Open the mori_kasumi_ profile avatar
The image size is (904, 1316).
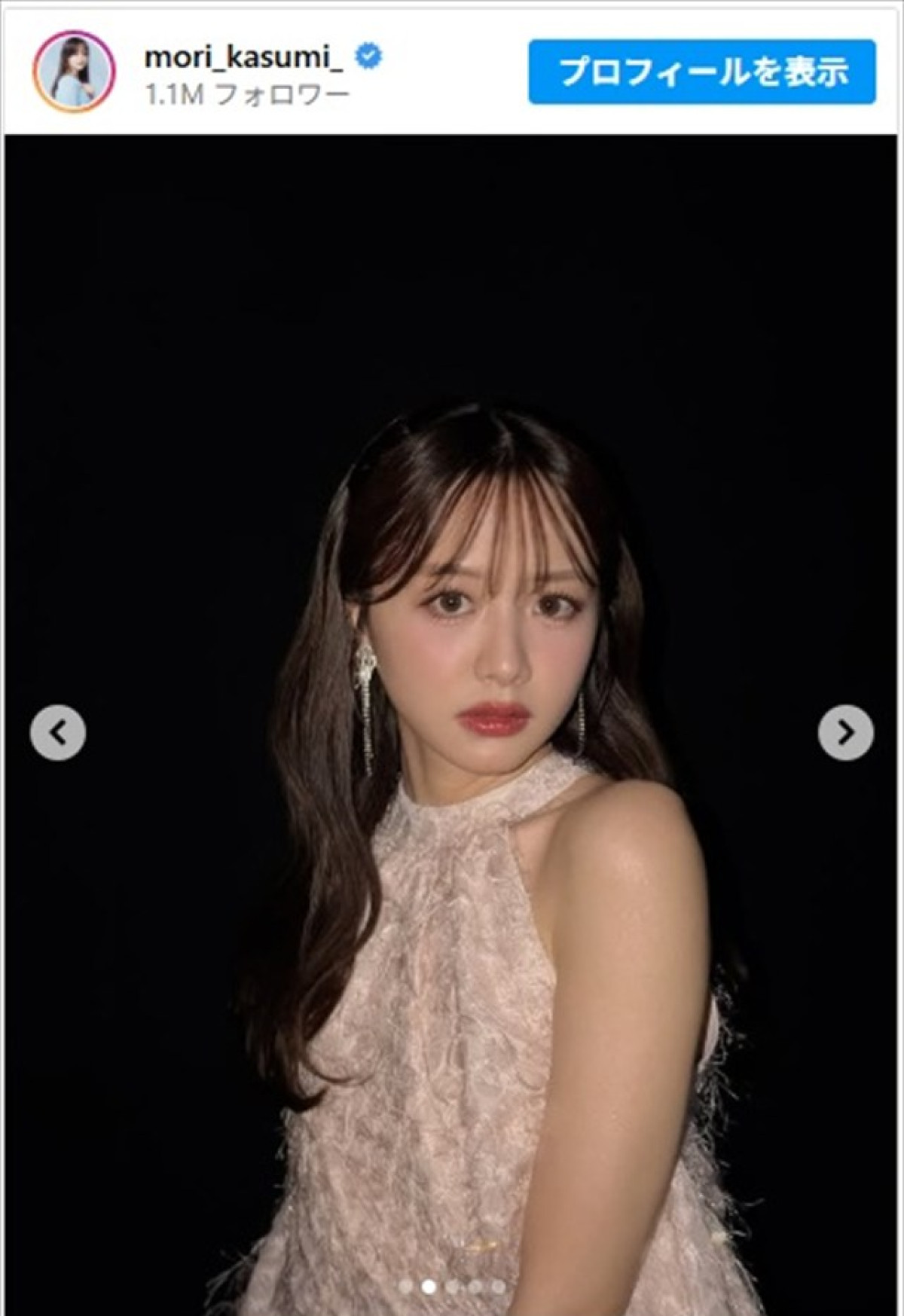pyautogui.click(x=73, y=72)
